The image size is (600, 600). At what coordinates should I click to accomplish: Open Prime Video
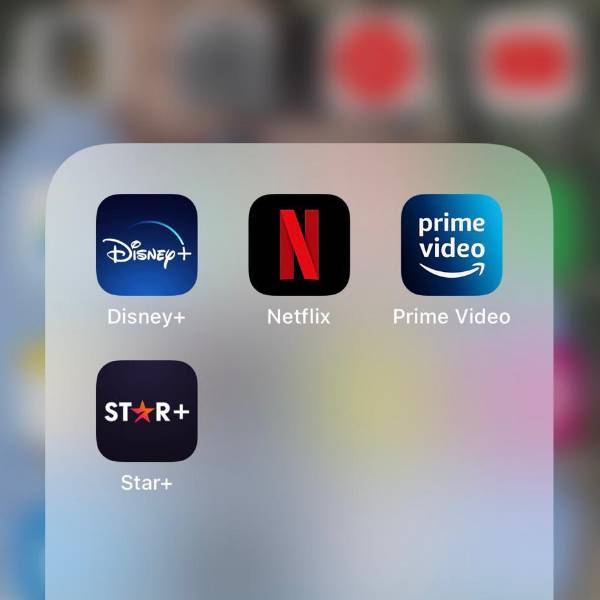(x=451, y=245)
